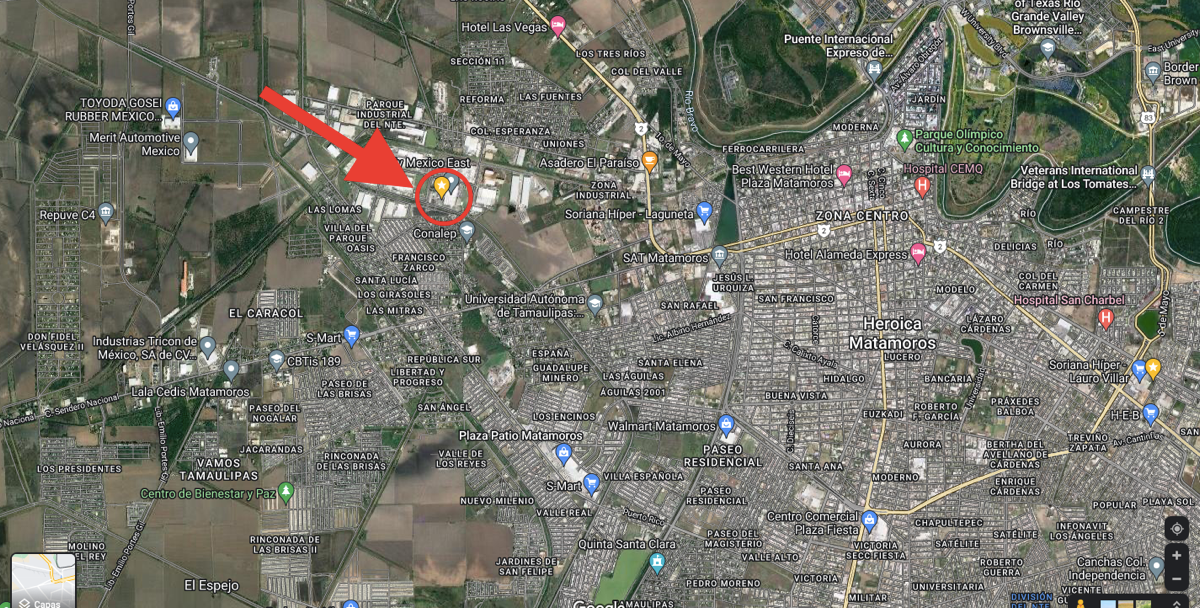
Task: Open the Hospital CEMQ marker
Action: 922,185
